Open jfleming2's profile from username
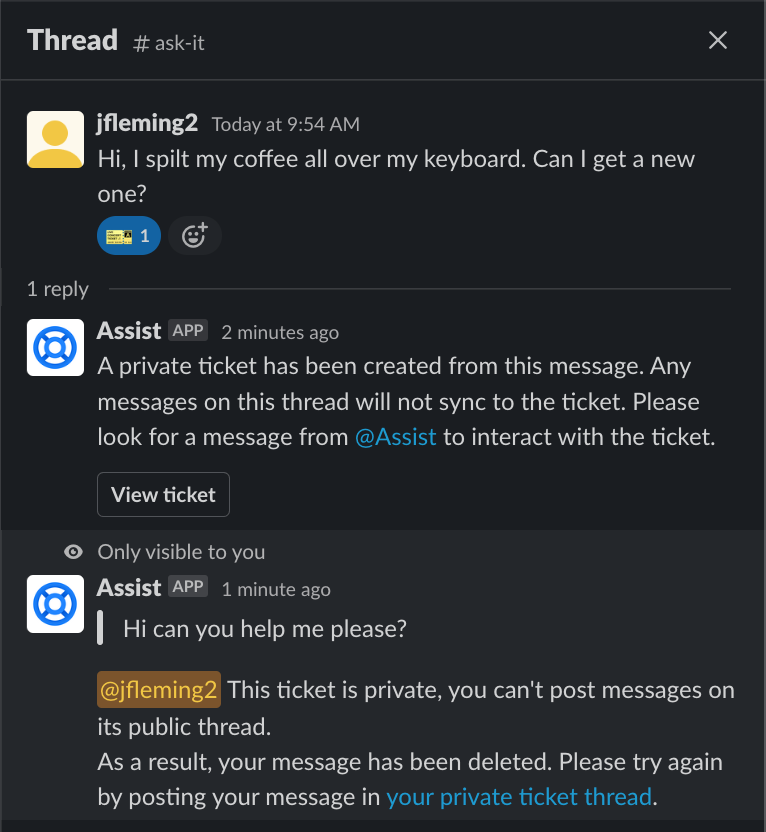The image size is (766, 832). 148,124
